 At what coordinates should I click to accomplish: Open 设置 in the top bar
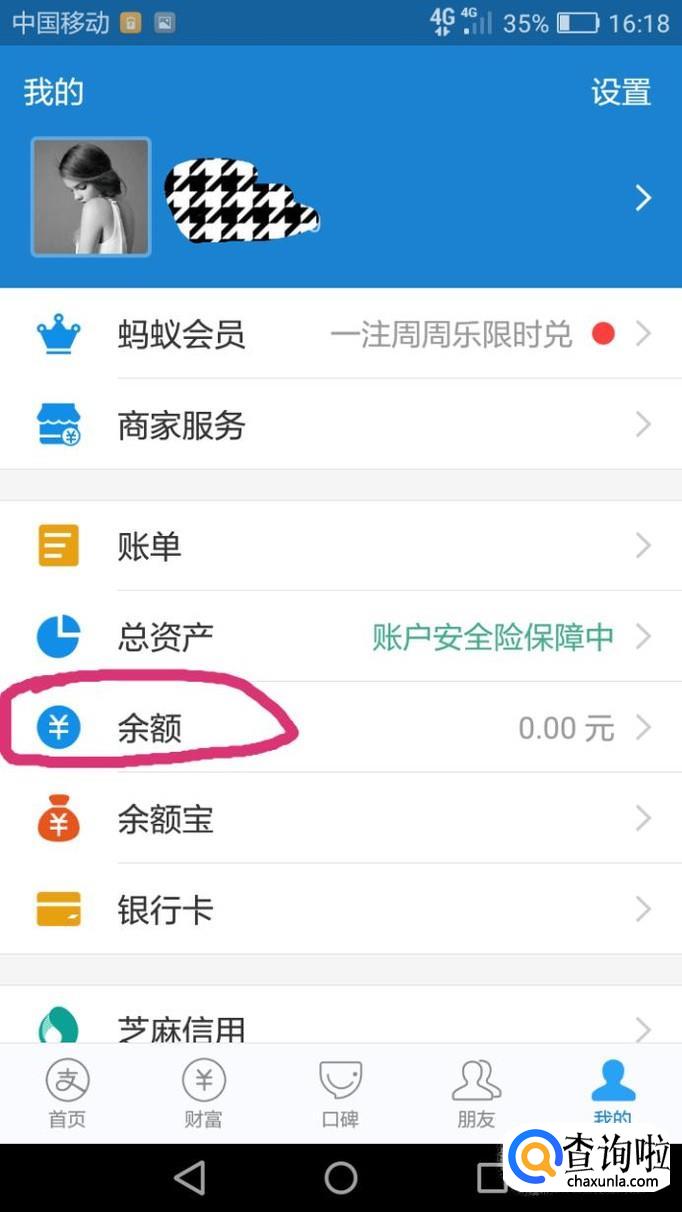click(620, 92)
